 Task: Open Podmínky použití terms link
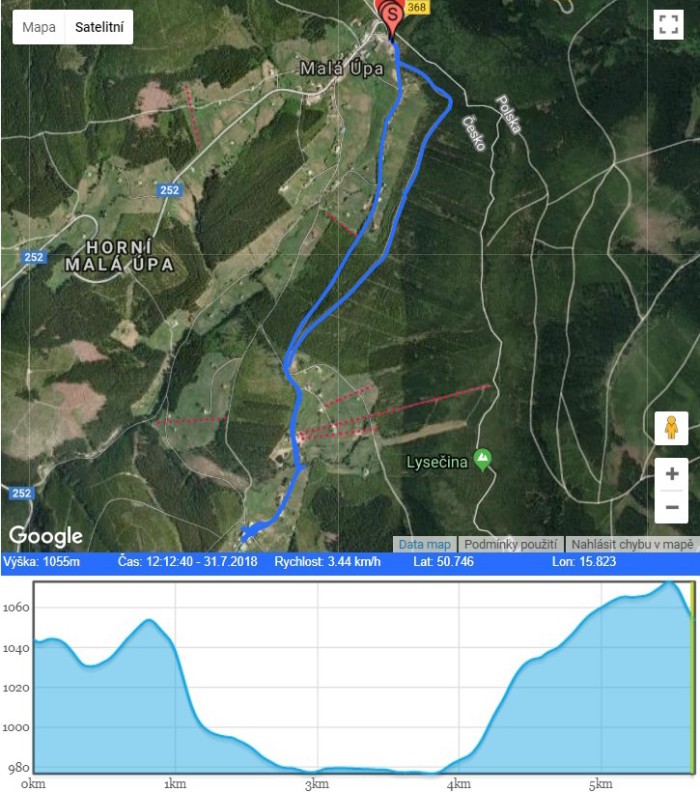pos(511,544)
